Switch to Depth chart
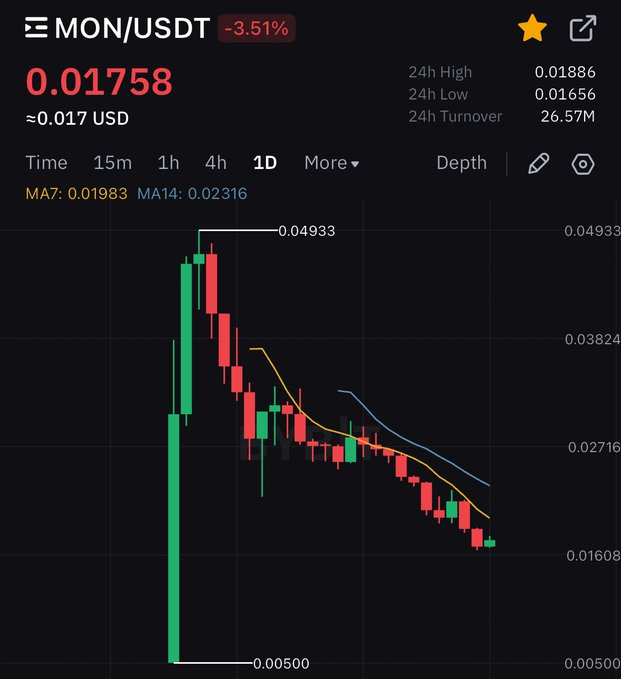Screen dimensions: 621x679 (461, 163)
